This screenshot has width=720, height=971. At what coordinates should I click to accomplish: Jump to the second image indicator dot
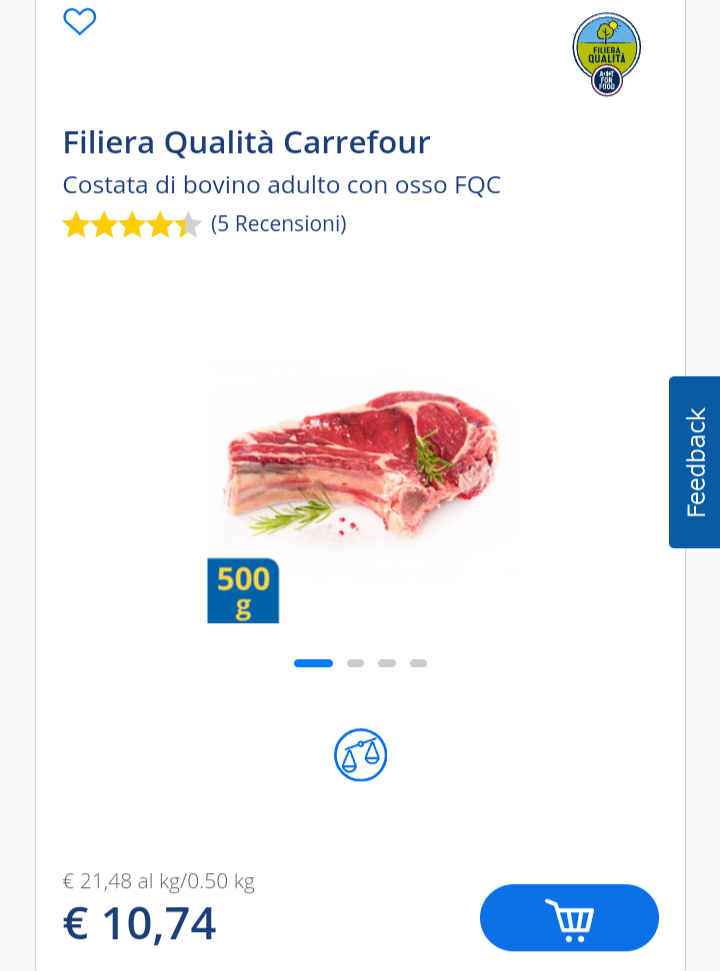355,663
